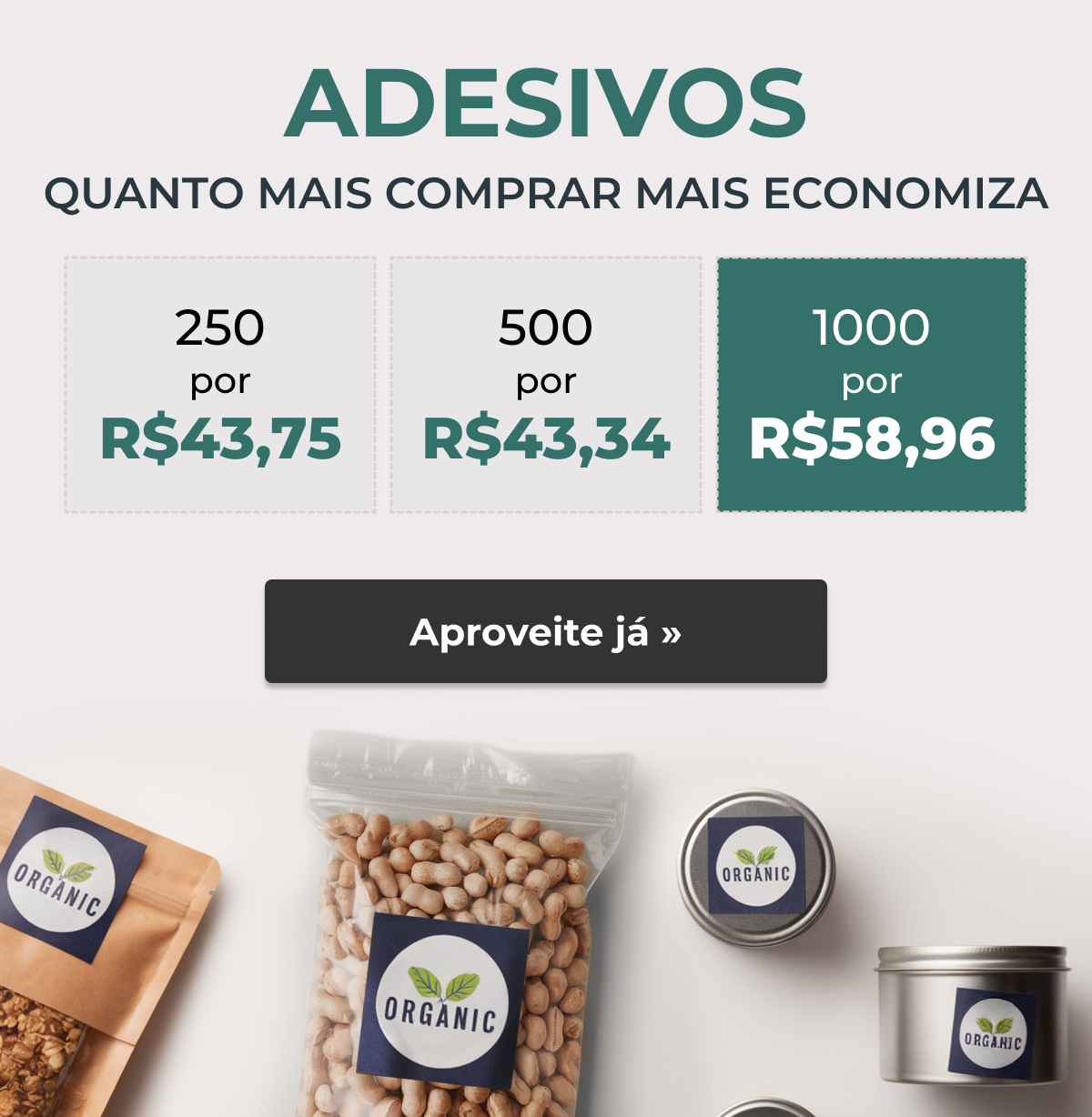Select the 250 stickers pricing option
Image resolution: width=1092 pixels, height=1117 pixels.
220,385
